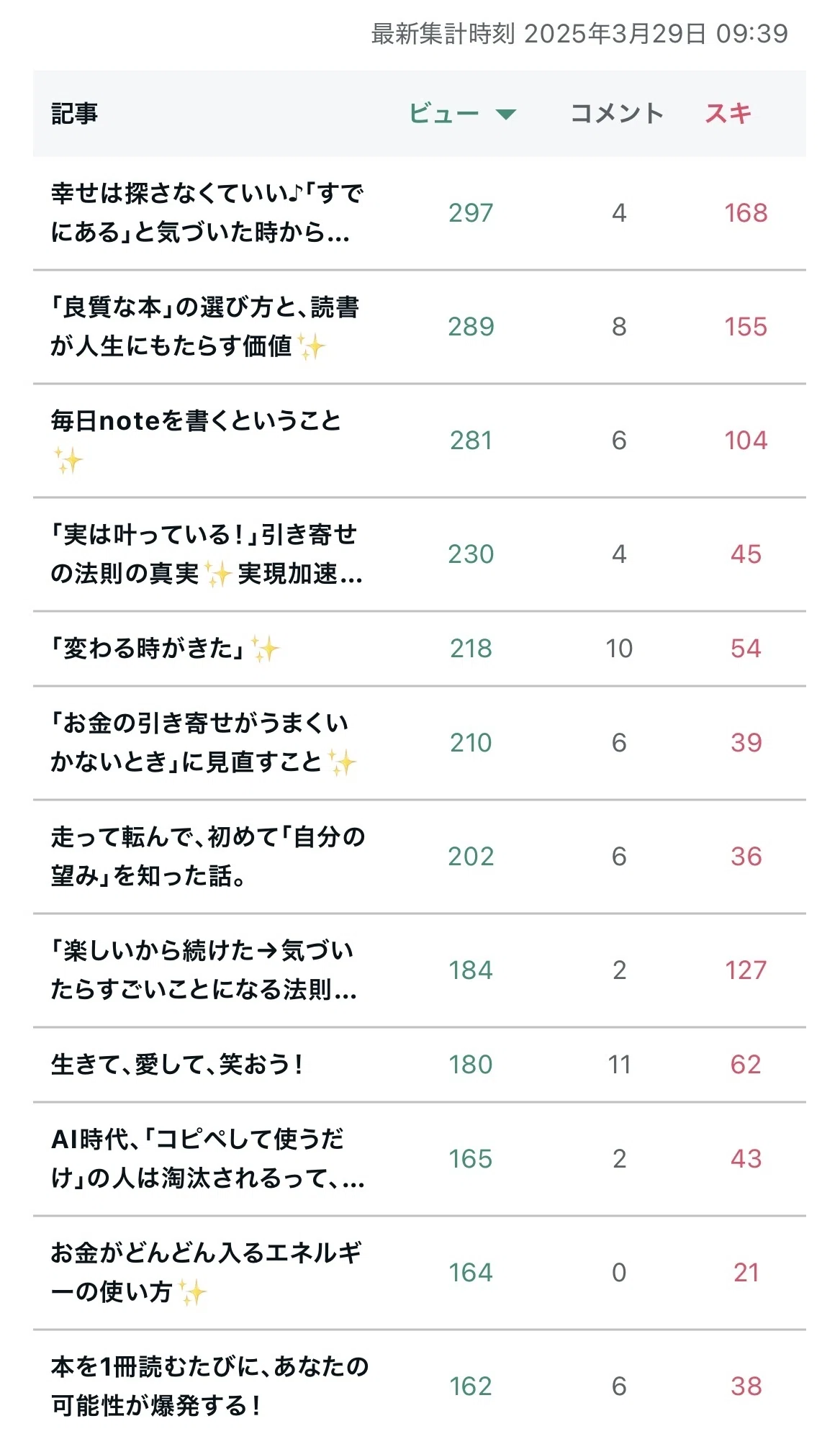This screenshot has width=840, height=1439.
Task: Open article「楽しいから続けた→気づいたら
Action: [204, 970]
